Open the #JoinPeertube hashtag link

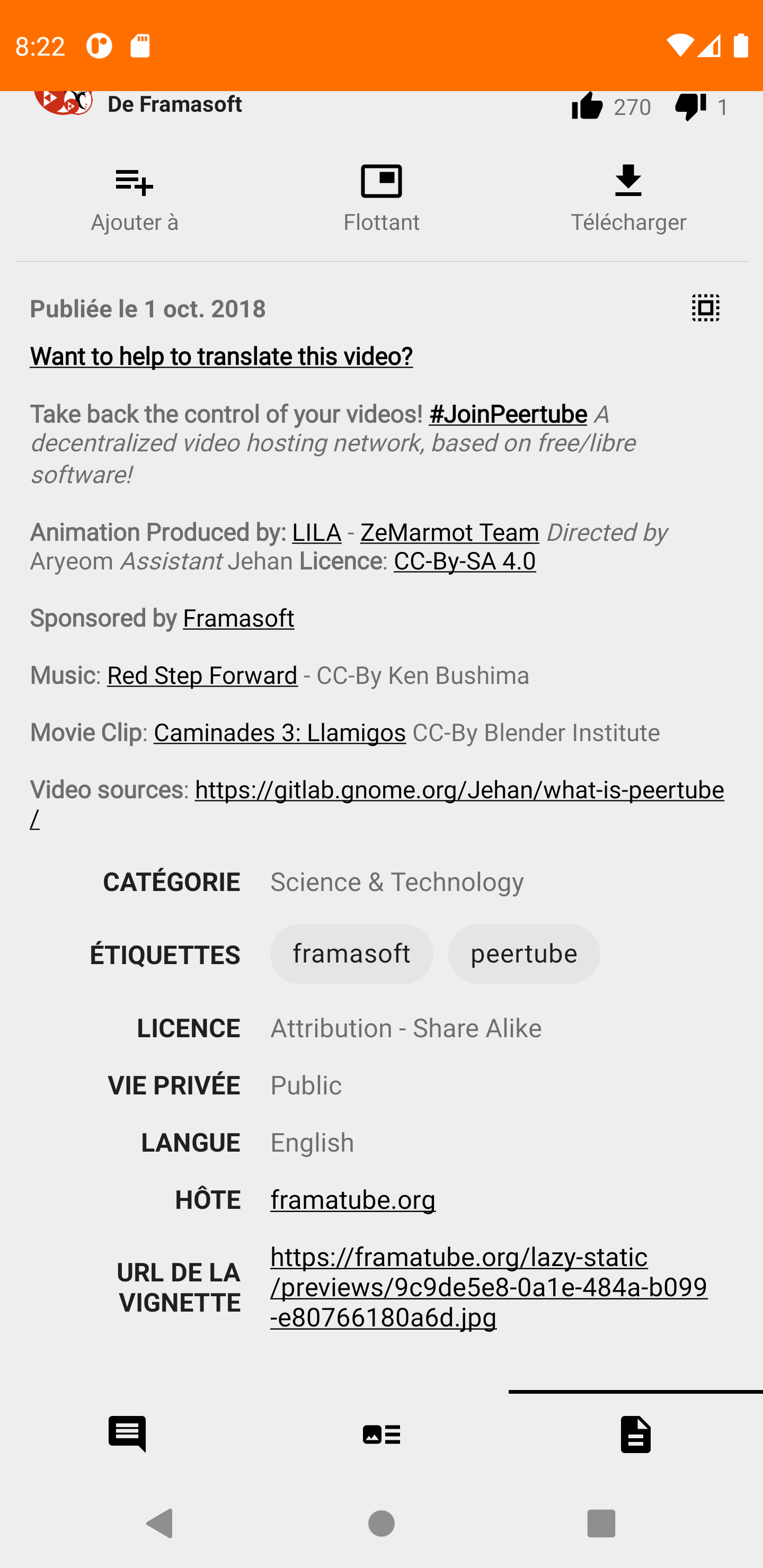pos(507,415)
